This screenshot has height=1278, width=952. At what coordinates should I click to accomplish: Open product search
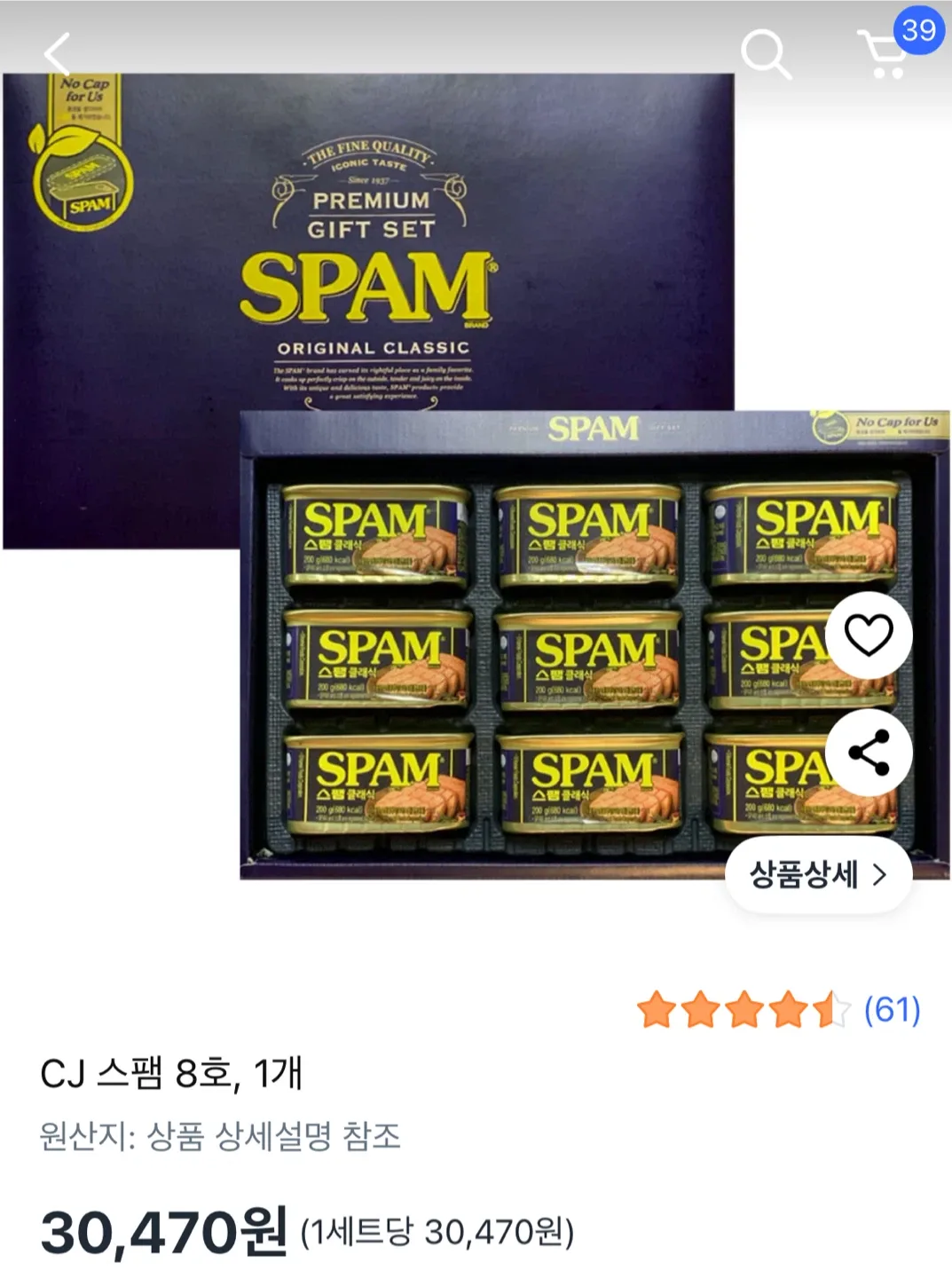[x=765, y=54]
